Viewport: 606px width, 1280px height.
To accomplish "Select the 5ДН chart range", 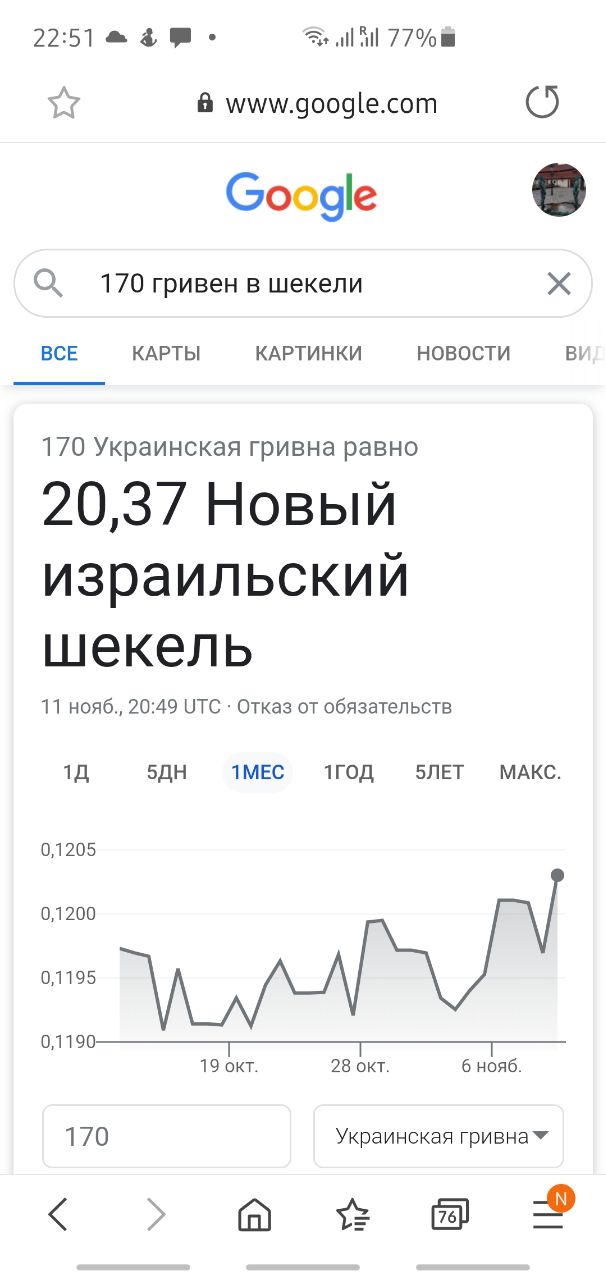I will click(167, 772).
